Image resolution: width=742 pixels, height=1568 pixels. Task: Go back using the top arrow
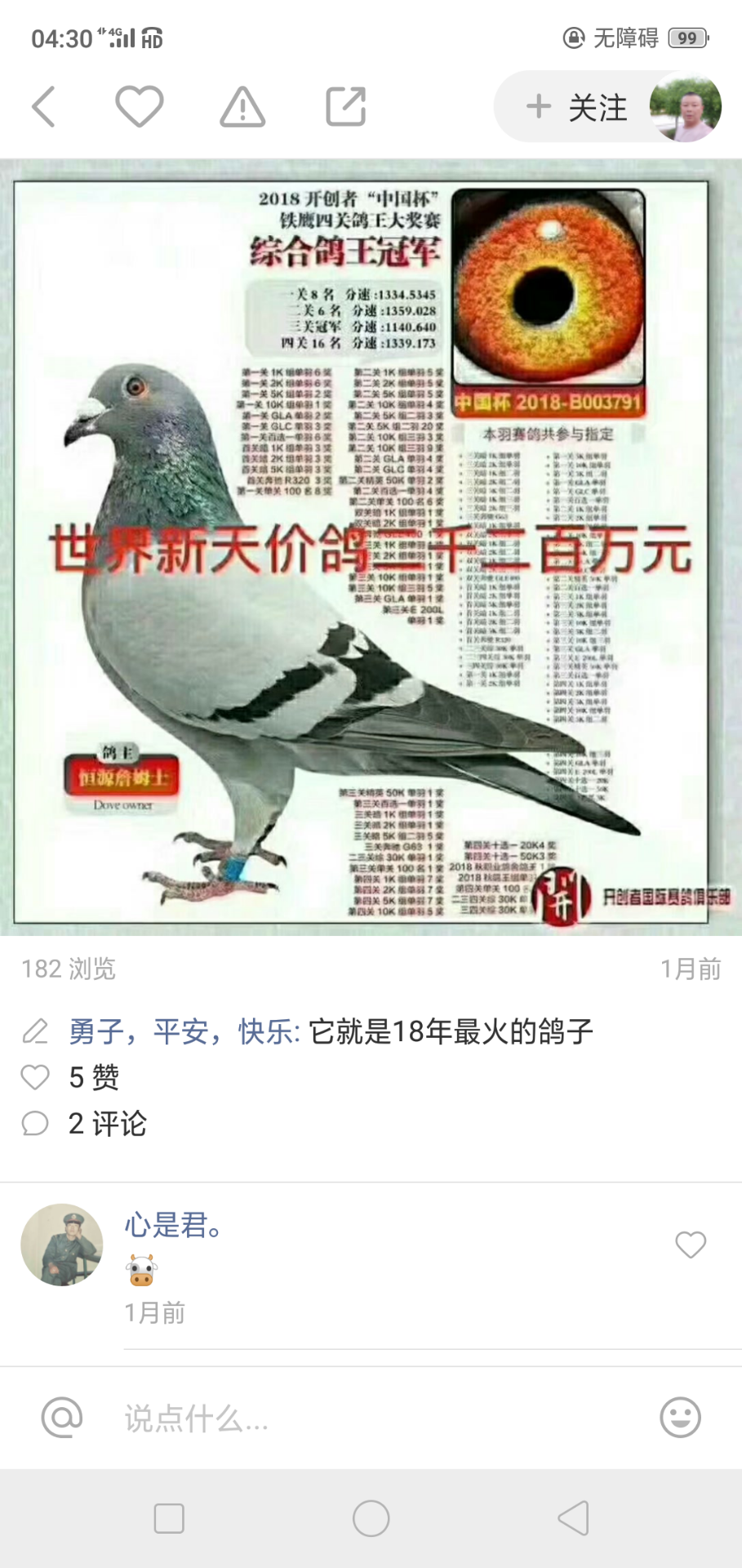click(44, 107)
